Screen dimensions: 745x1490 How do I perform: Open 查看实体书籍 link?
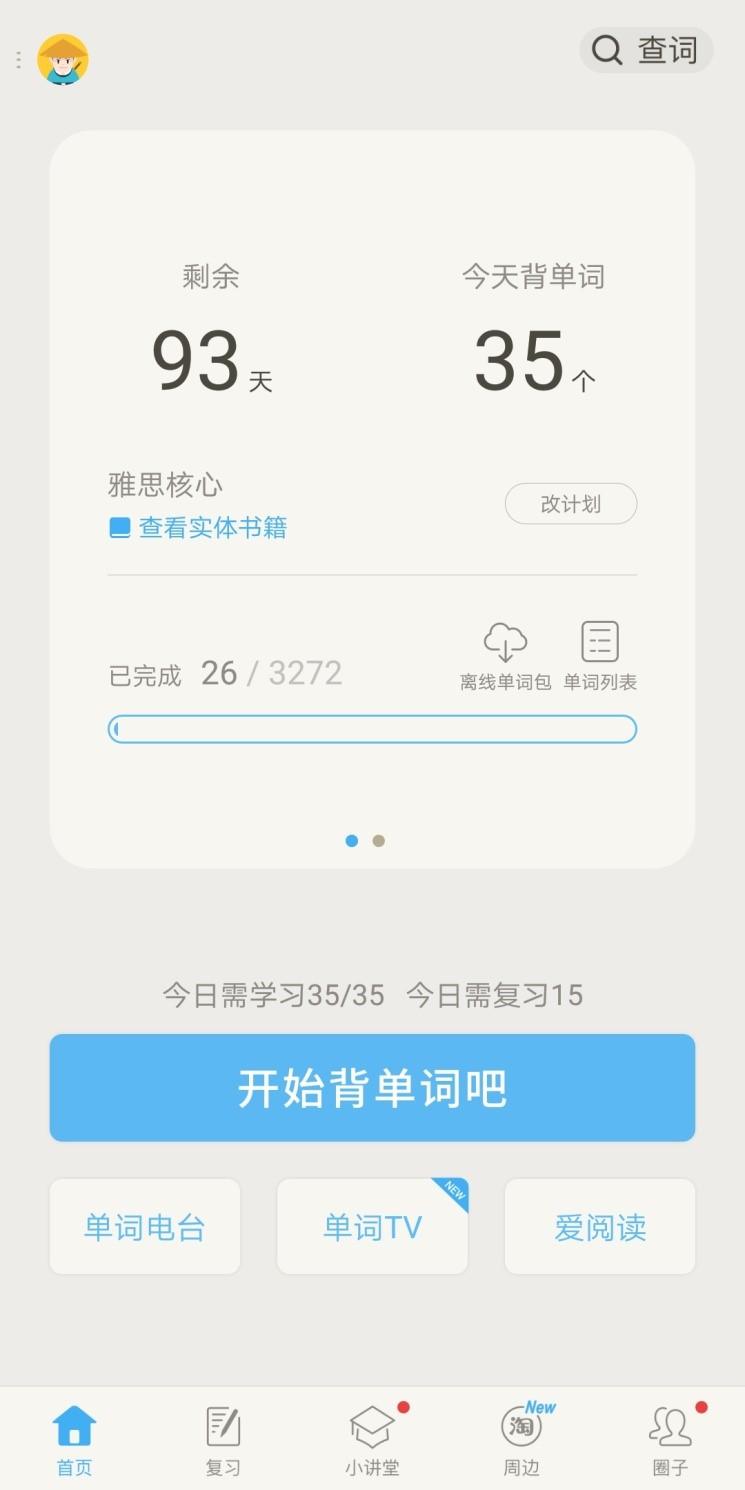click(212, 527)
